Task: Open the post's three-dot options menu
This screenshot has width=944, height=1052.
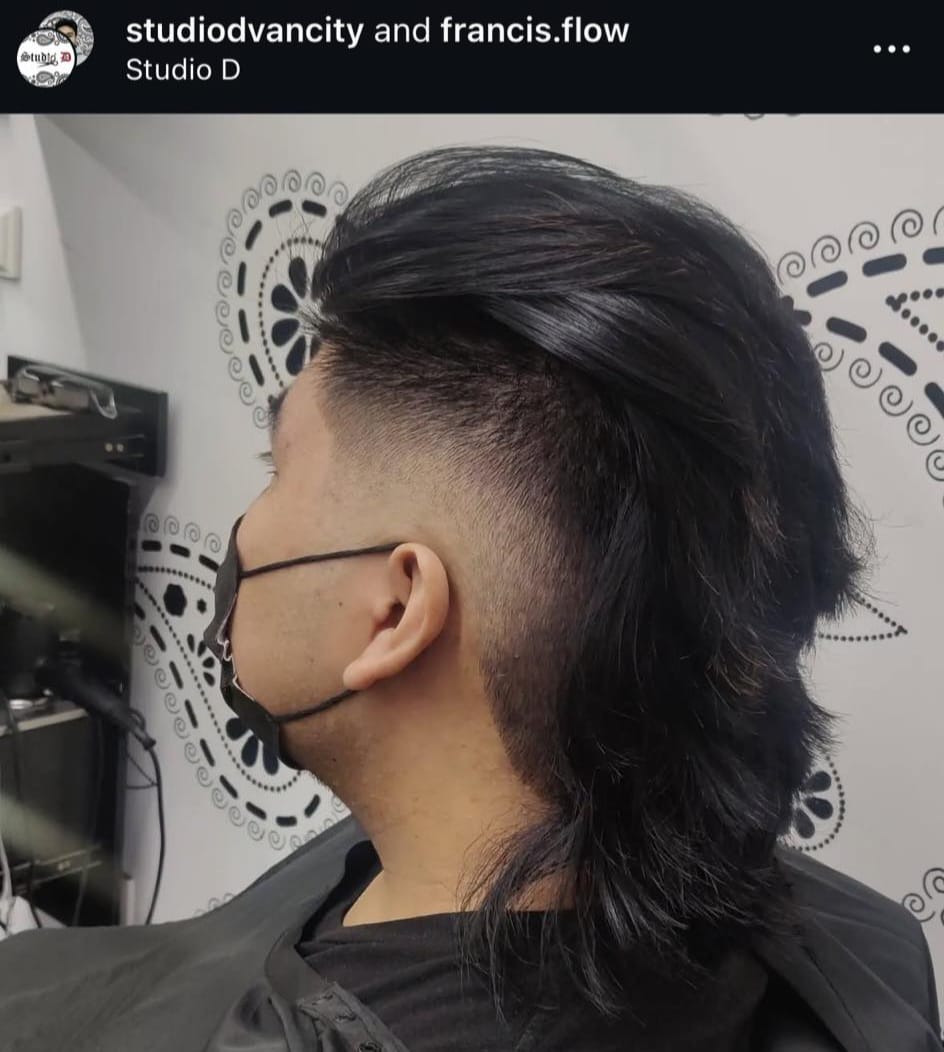Action: click(x=891, y=49)
